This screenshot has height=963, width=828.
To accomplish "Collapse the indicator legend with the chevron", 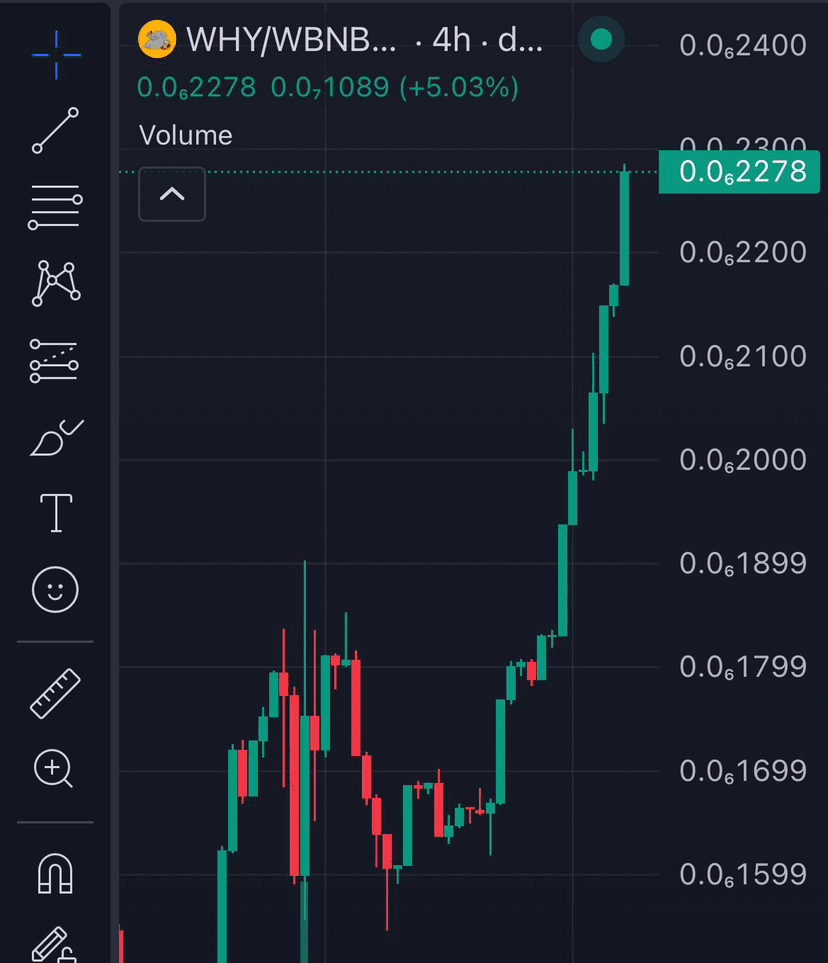I will 172,194.
